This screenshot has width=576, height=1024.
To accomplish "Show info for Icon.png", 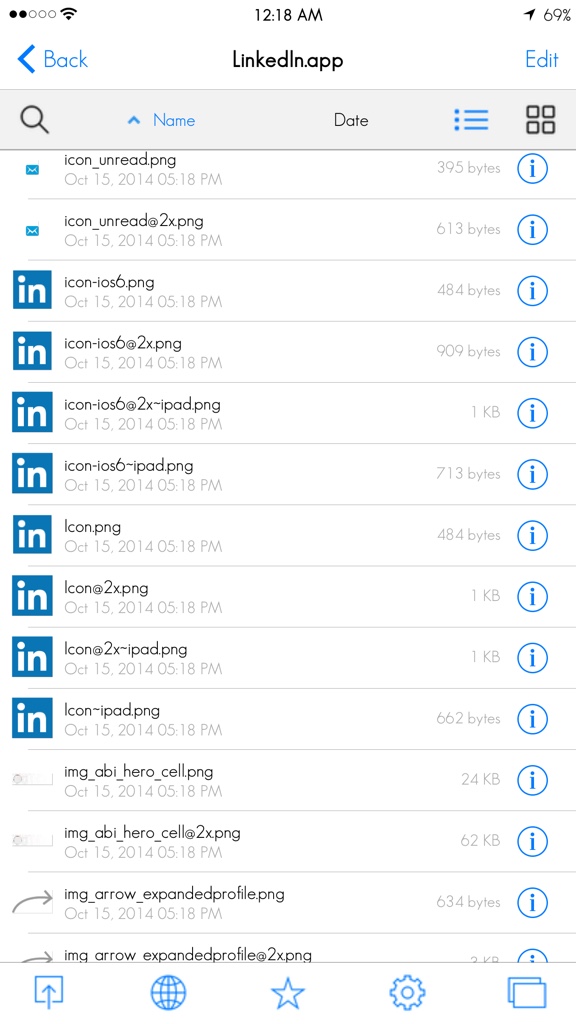I will tap(532, 536).
